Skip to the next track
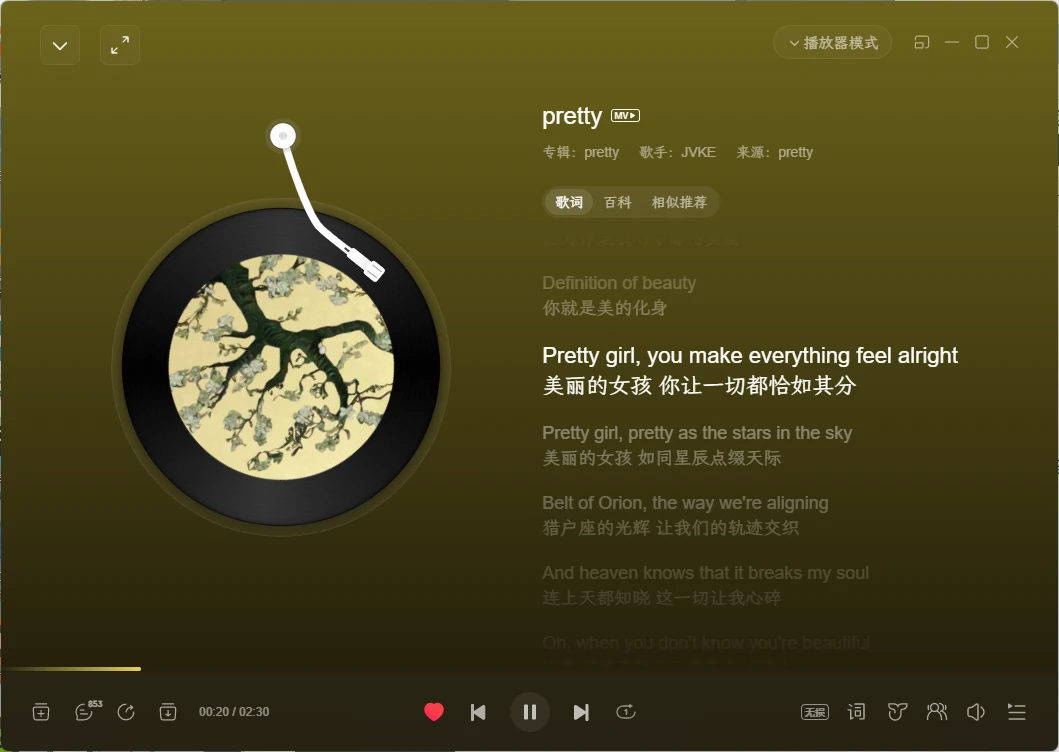This screenshot has height=752, width=1059. (581, 712)
